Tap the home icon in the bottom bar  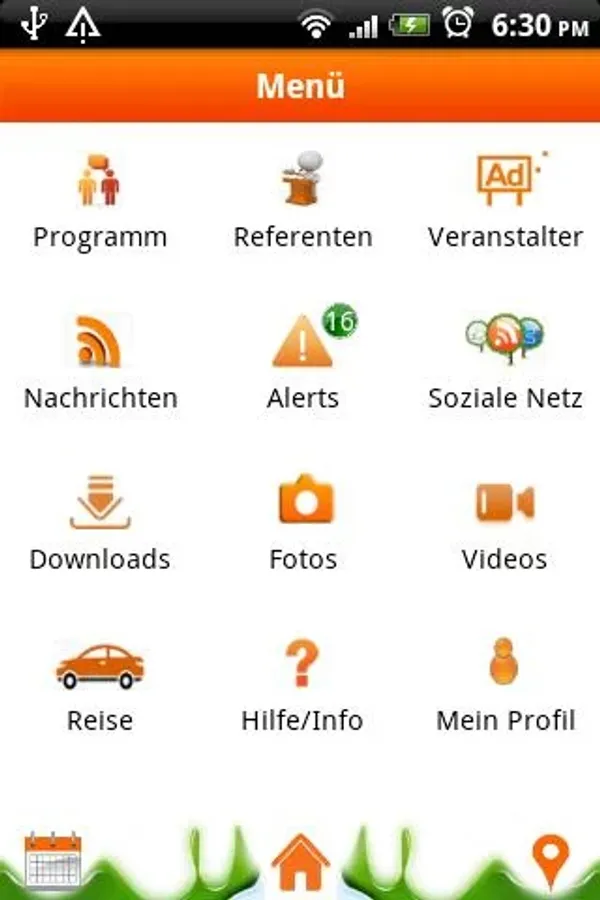301,862
